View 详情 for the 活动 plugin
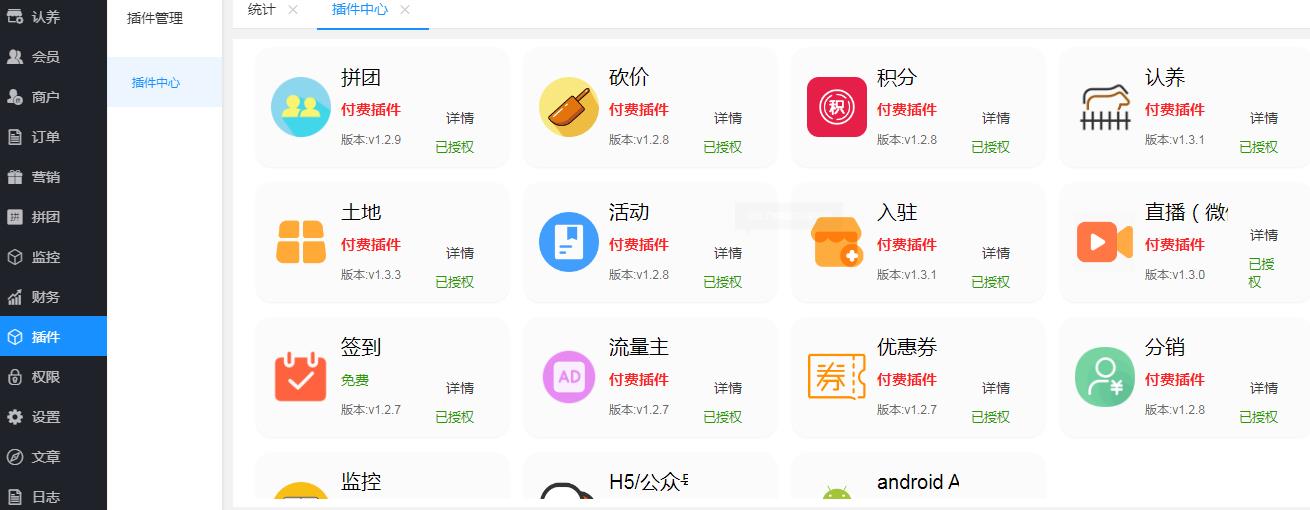The image size is (1310, 510). pyautogui.click(x=728, y=253)
